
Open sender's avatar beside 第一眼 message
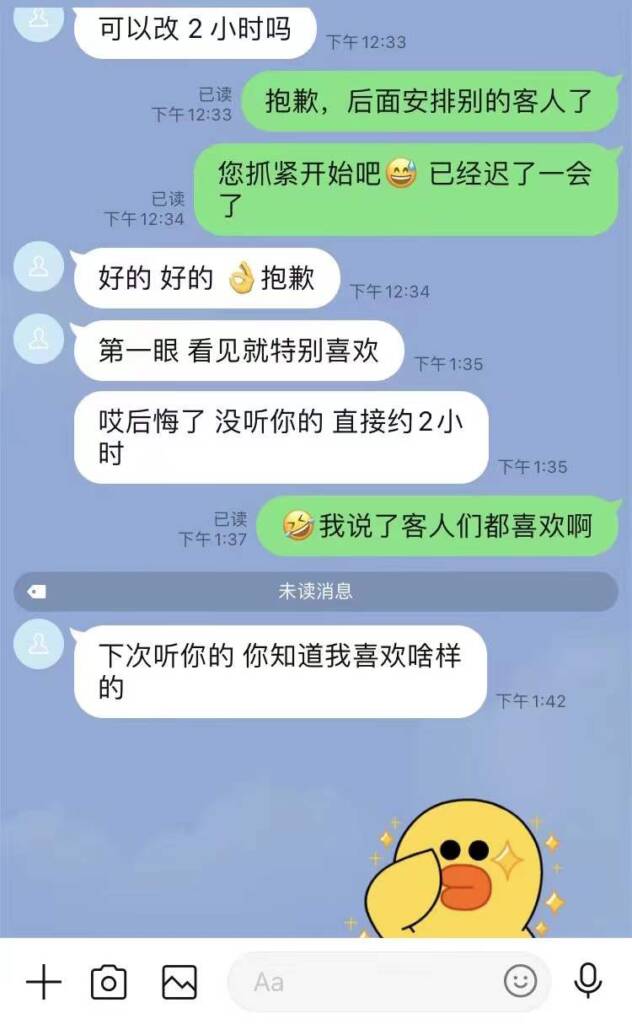coord(39,340)
